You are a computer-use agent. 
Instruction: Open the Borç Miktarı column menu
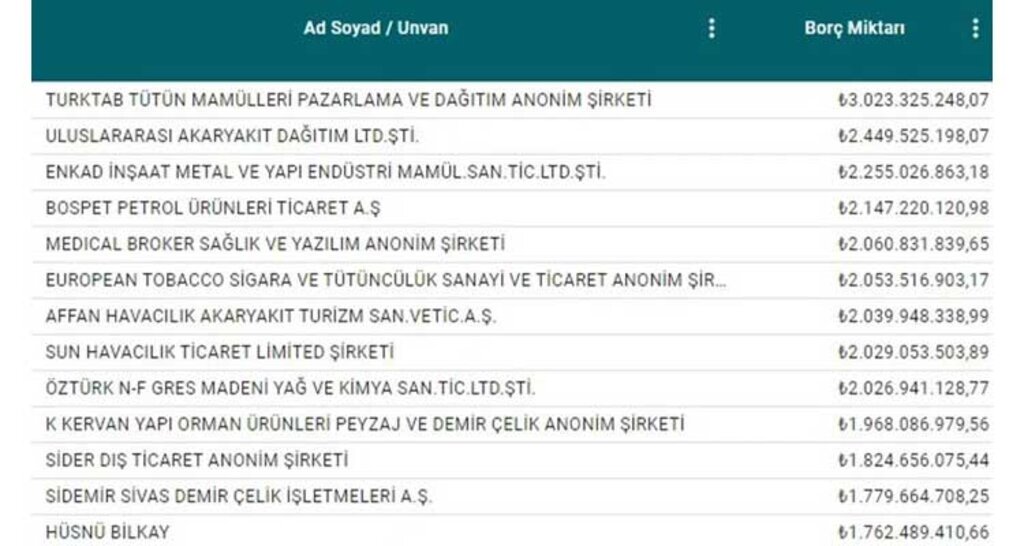[x=975, y=28]
